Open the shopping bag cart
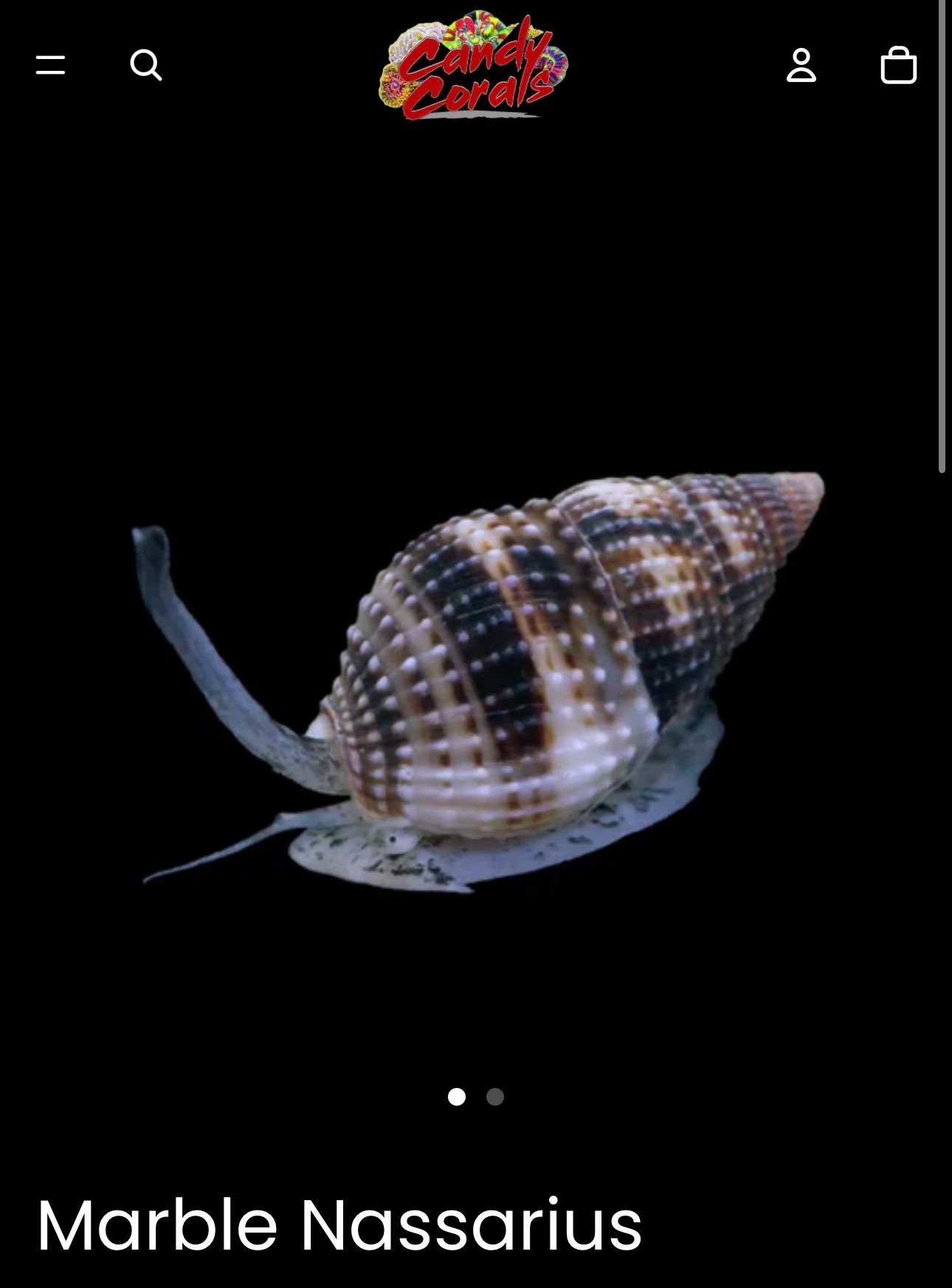 click(898, 65)
